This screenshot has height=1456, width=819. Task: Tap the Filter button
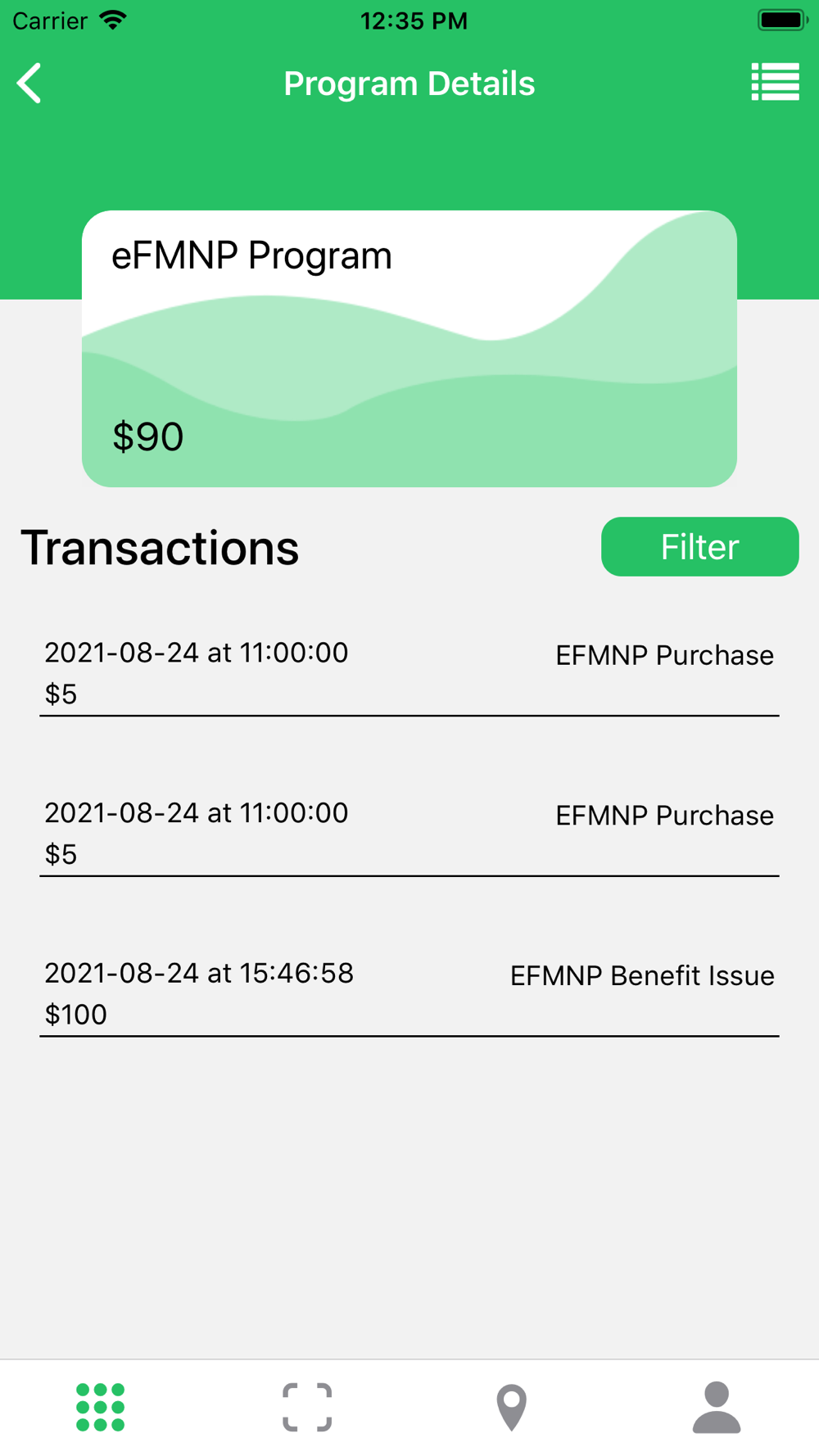699,546
